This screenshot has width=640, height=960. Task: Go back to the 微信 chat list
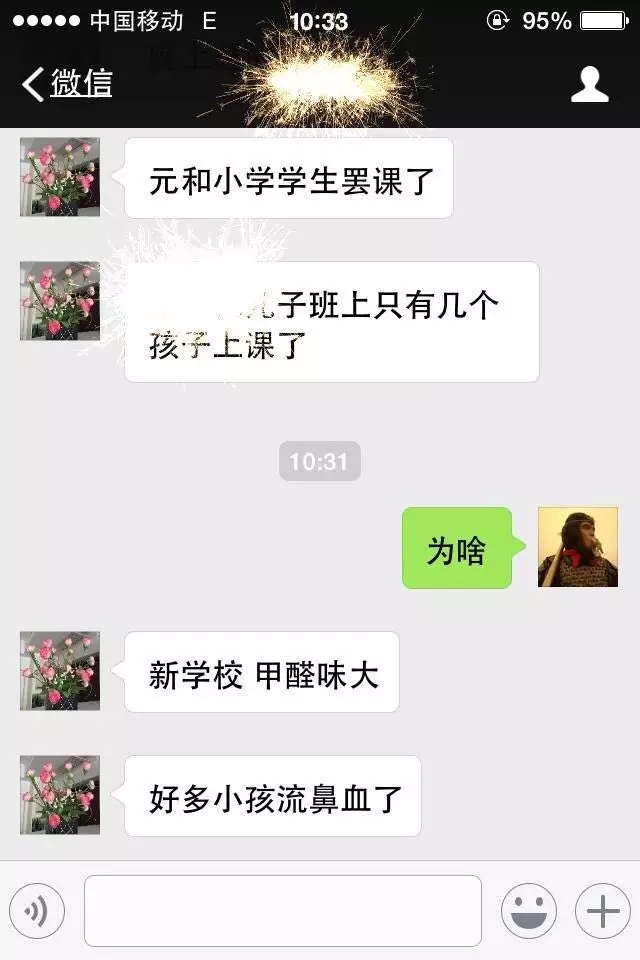click(x=68, y=84)
